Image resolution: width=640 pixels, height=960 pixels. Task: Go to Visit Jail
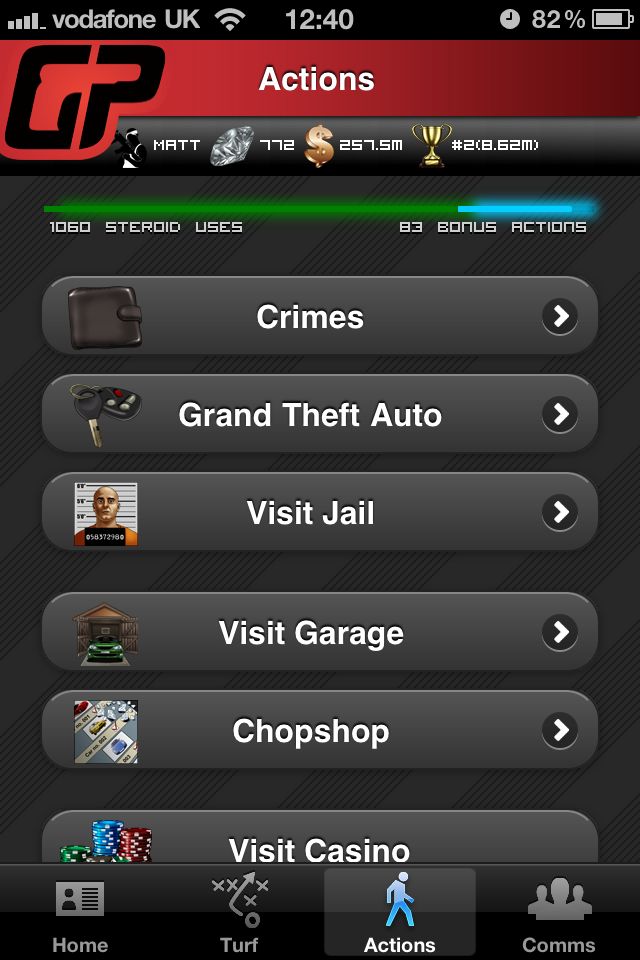(x=320, y=513)
